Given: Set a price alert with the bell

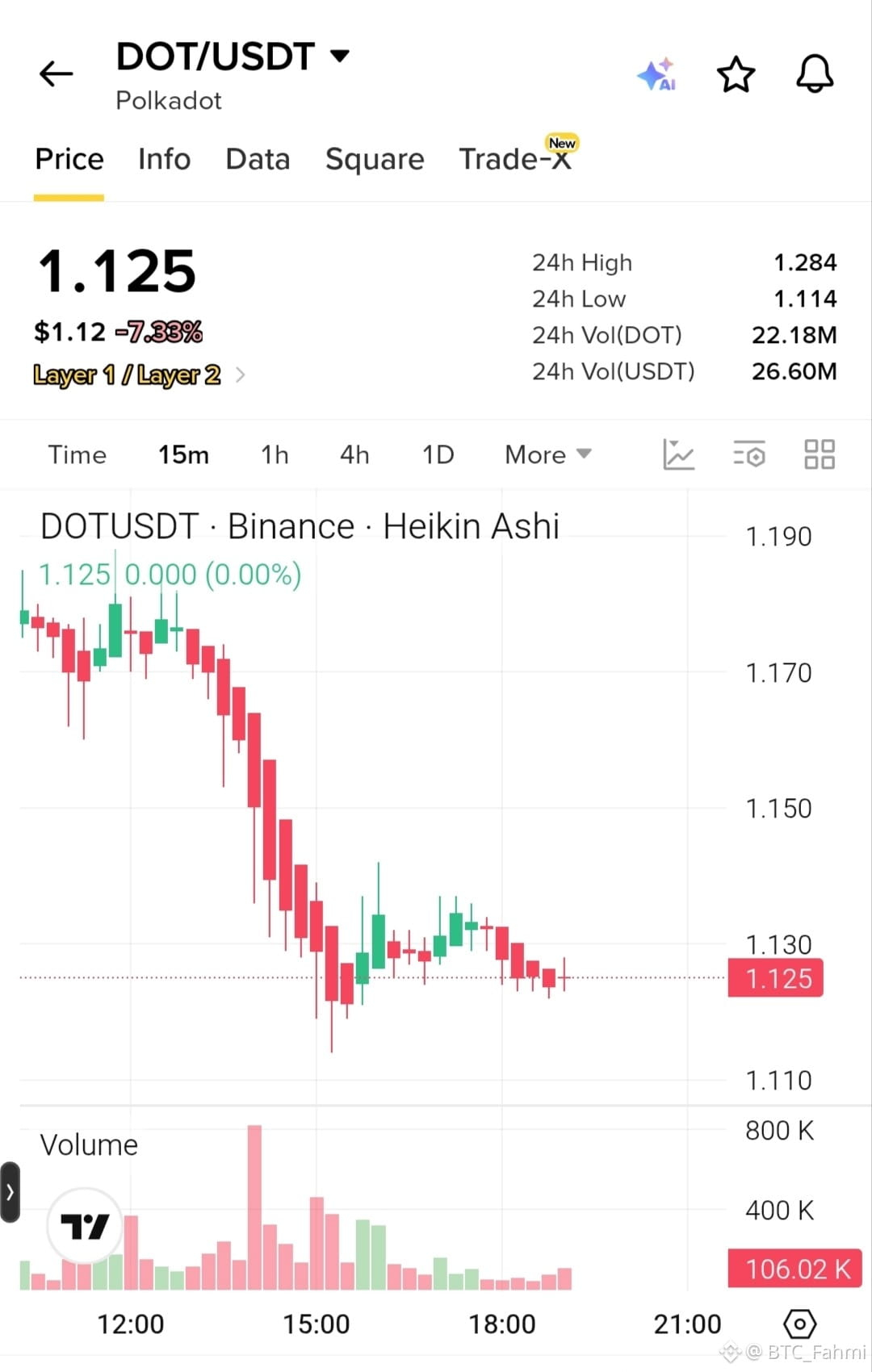Looking at the screenshot, I should point(815,74).
